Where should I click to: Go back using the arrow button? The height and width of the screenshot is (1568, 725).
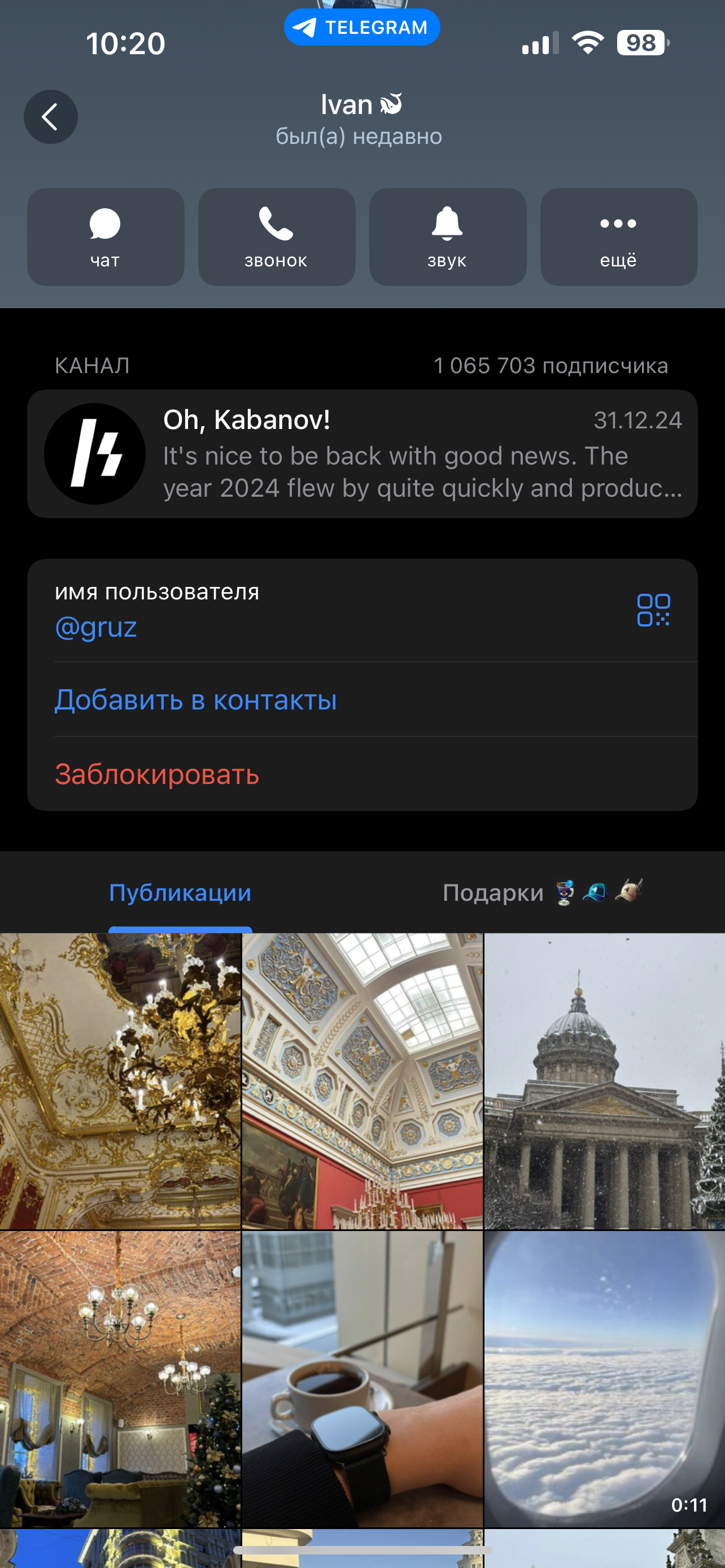coord(50,117)
